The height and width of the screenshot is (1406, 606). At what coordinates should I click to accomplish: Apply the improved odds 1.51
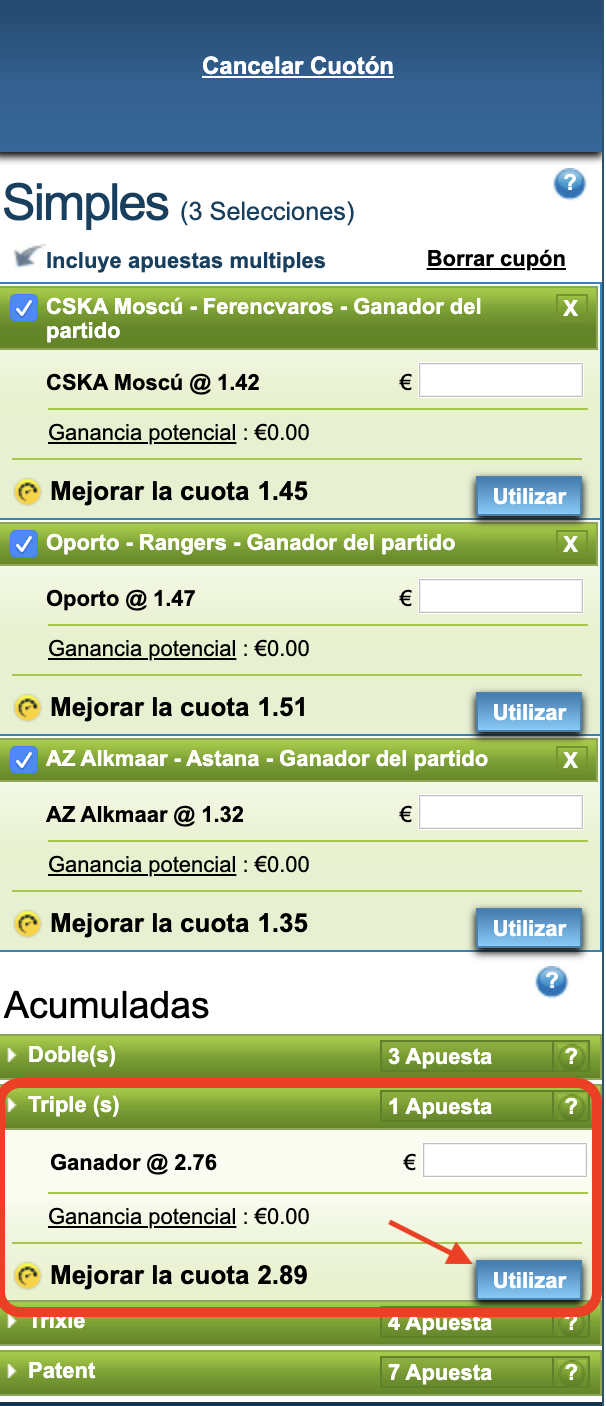click(x=529, y=712)
